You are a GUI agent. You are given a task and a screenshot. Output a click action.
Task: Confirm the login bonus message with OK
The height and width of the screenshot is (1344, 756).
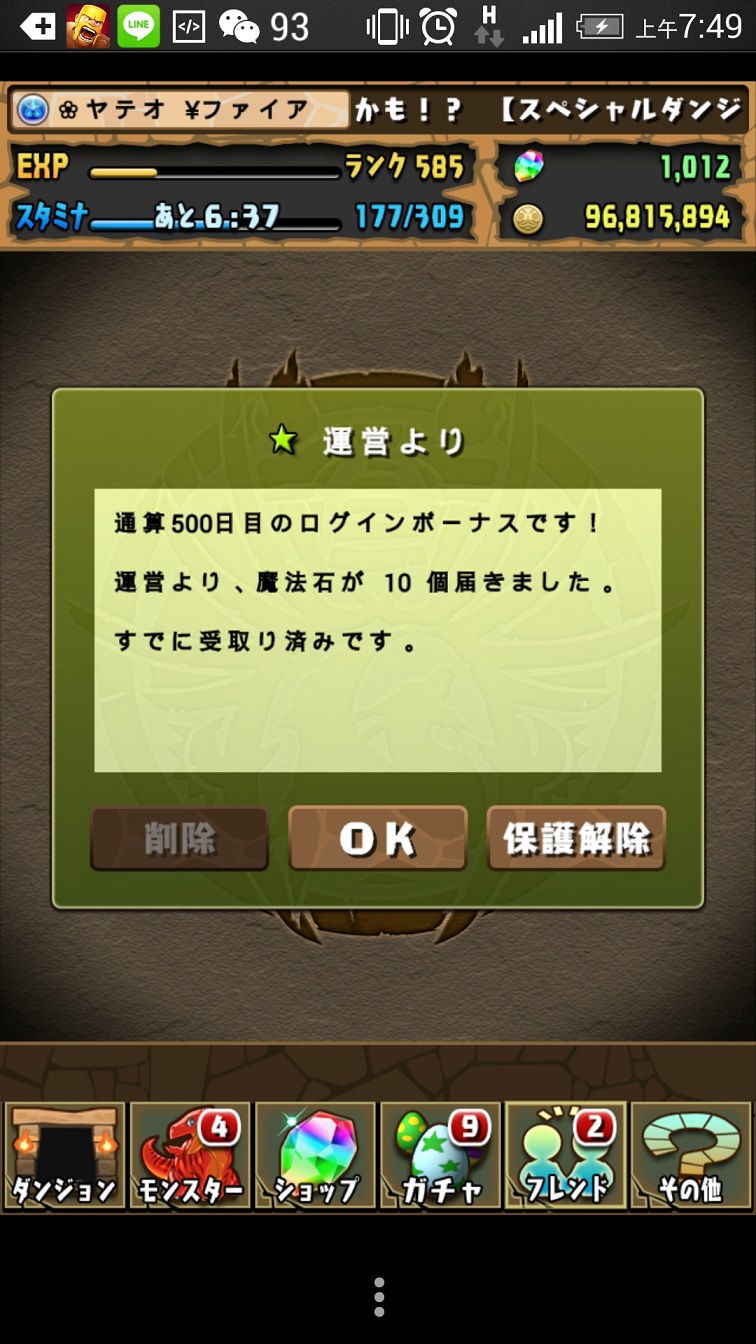point(378,838)
